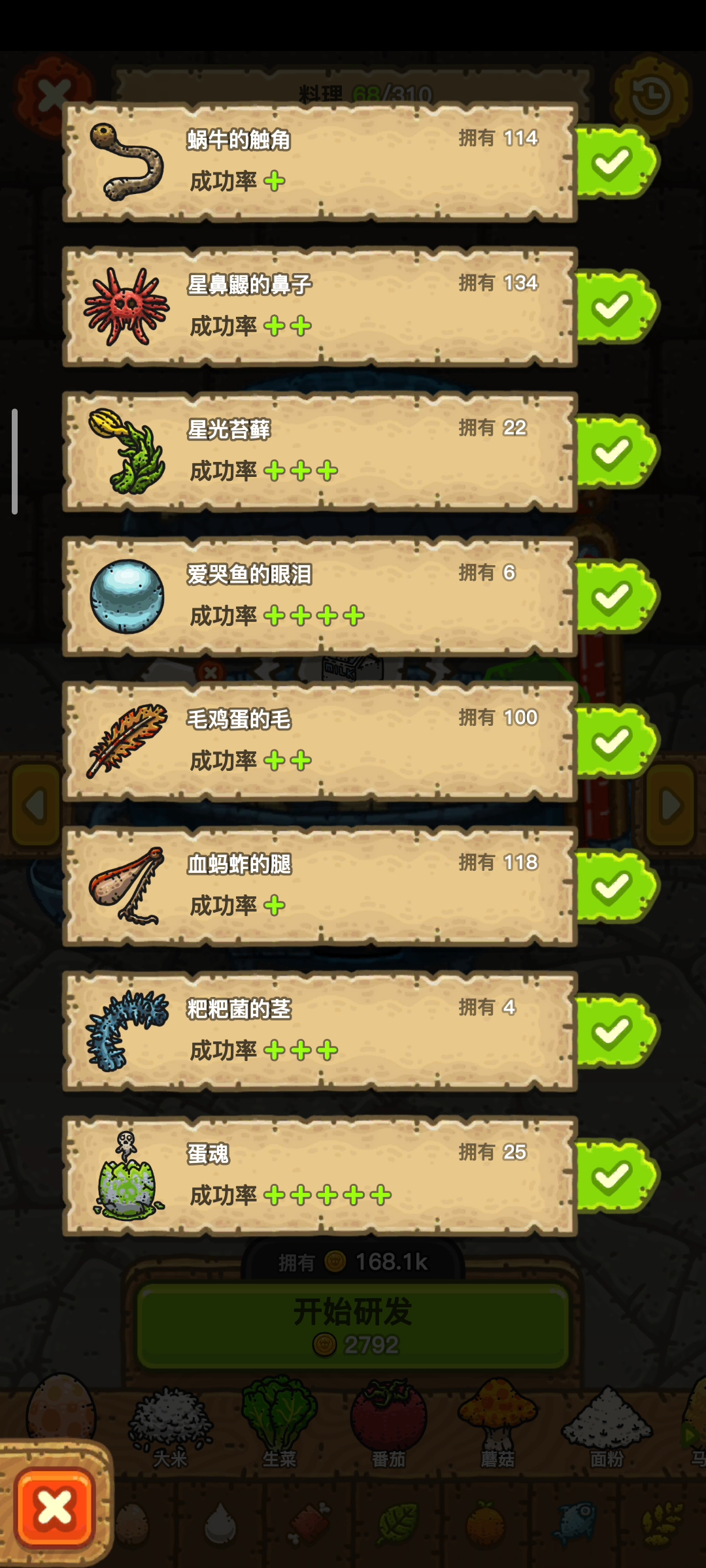Close the ingredient list with orange X
Image resolution: width=706 pixels, height=1568 pixels.
click(55, 1508)
